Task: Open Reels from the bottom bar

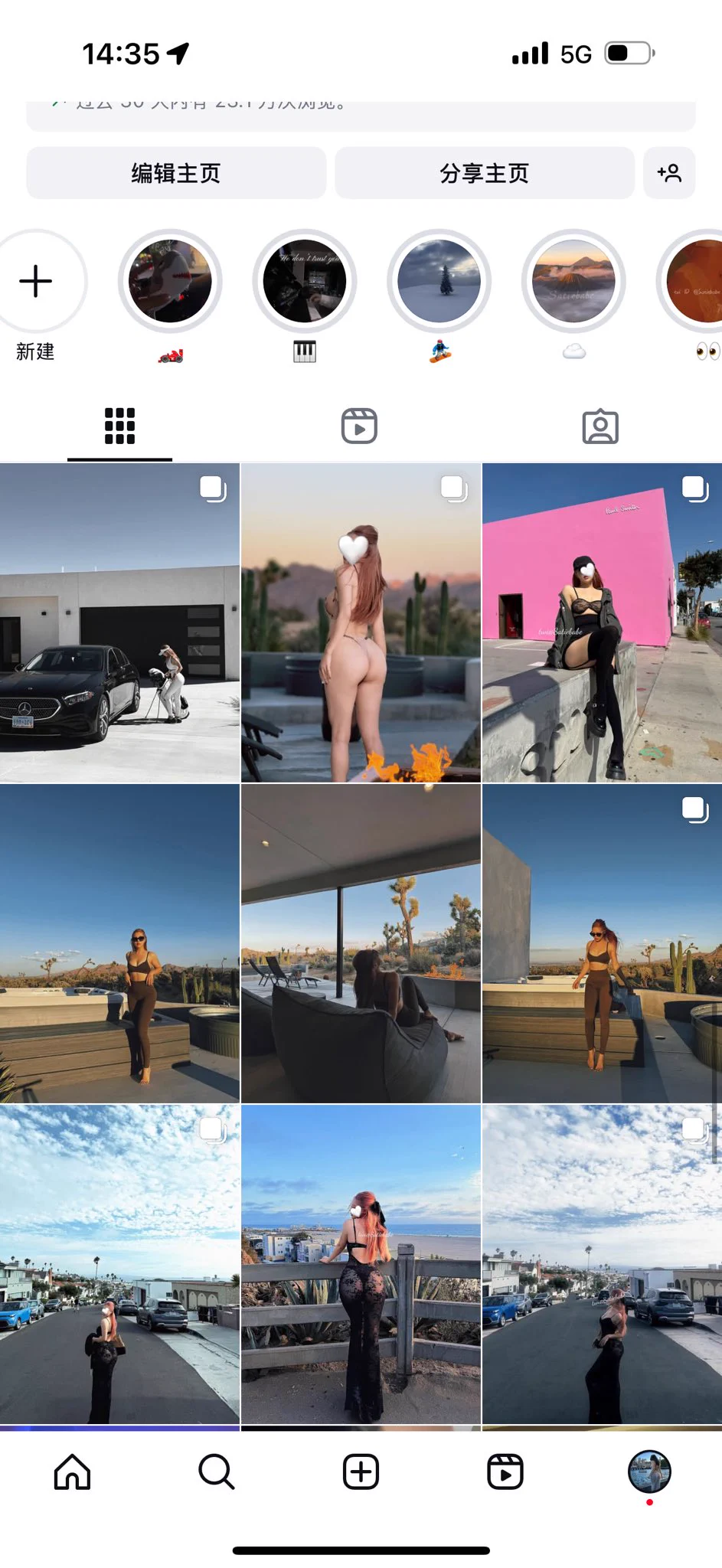Action: tap(505, 1472)
